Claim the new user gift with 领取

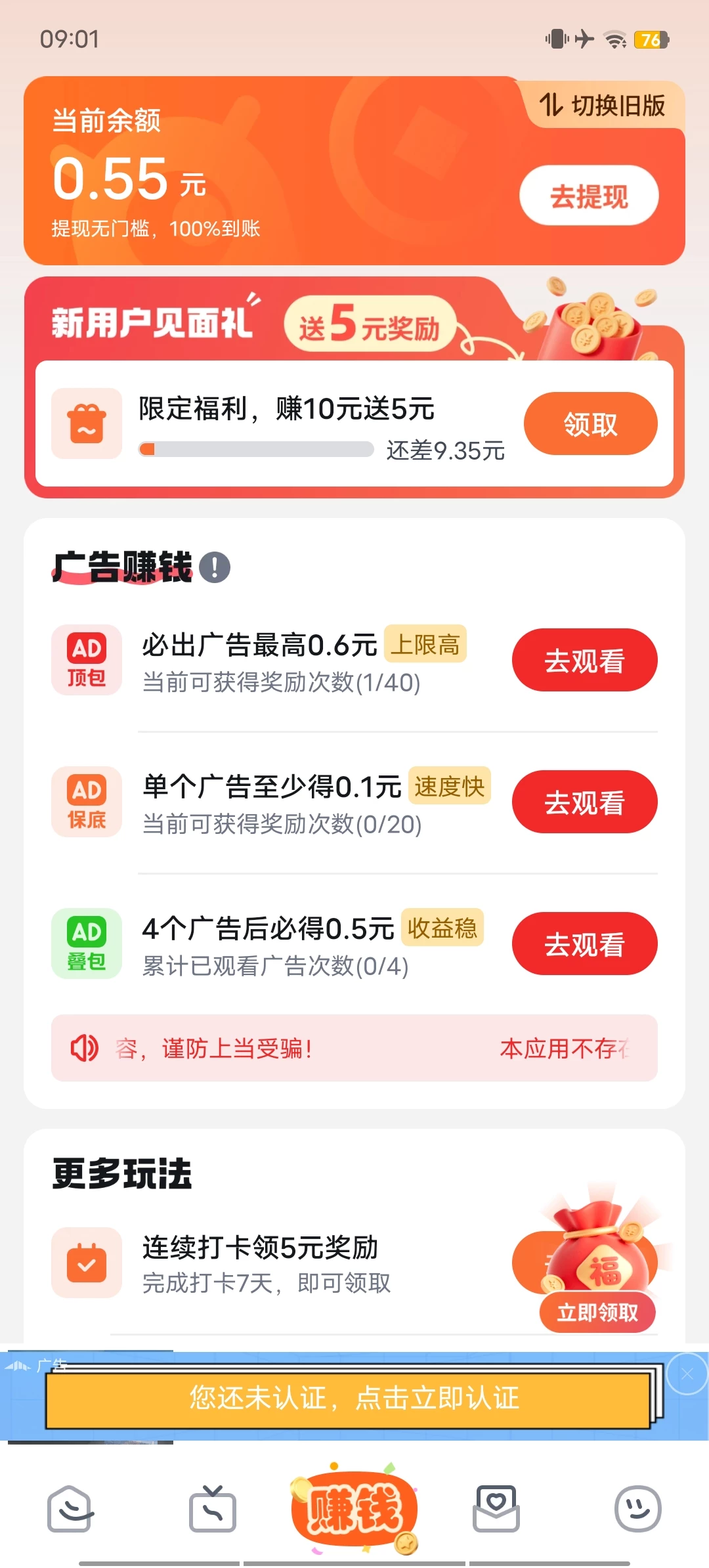tap(590, 424)
